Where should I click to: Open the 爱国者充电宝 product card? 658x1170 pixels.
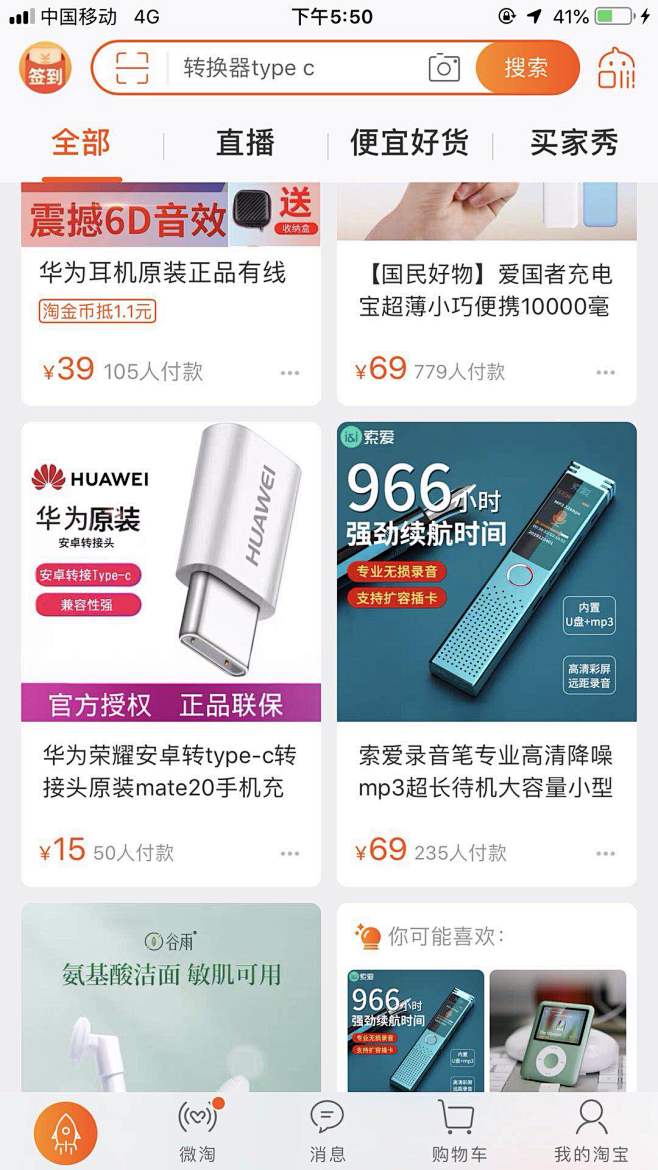[x=486, y=290]
